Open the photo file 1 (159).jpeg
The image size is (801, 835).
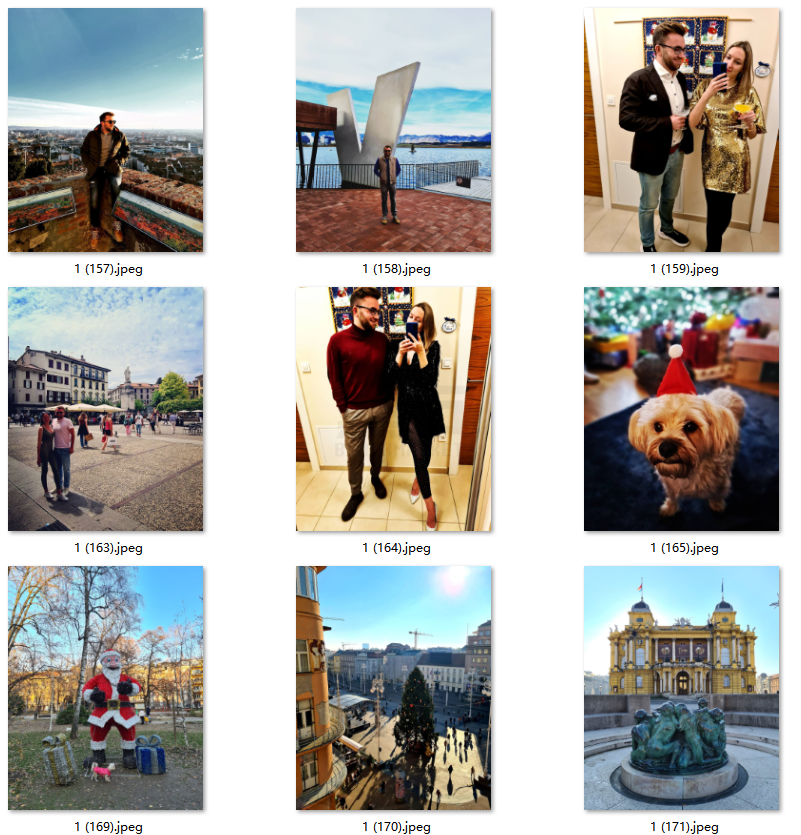681,130
